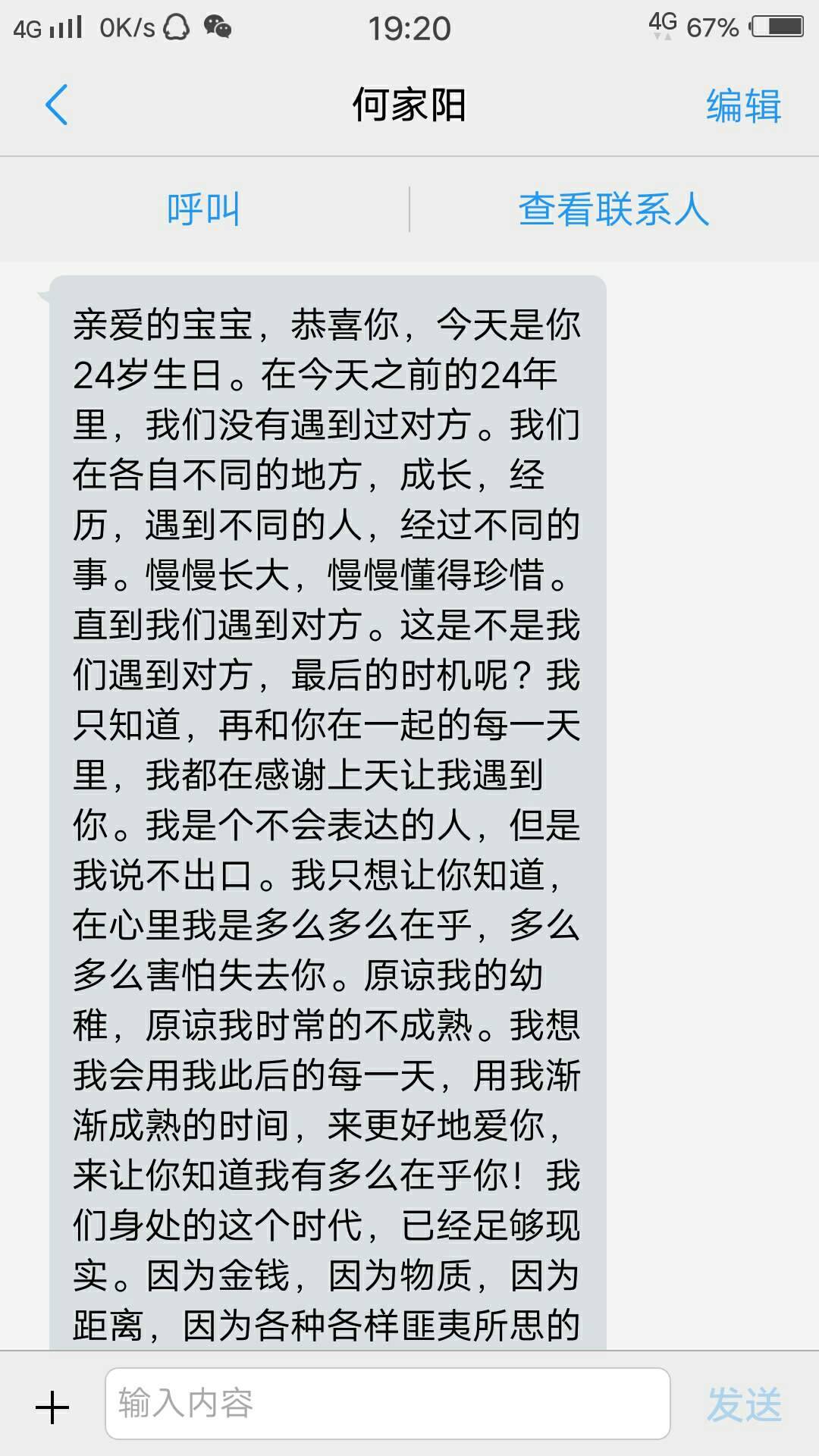Viewport: 819px width, 1456px height.
Task: Open the plus attachment menu
Action: (52, 1407)
